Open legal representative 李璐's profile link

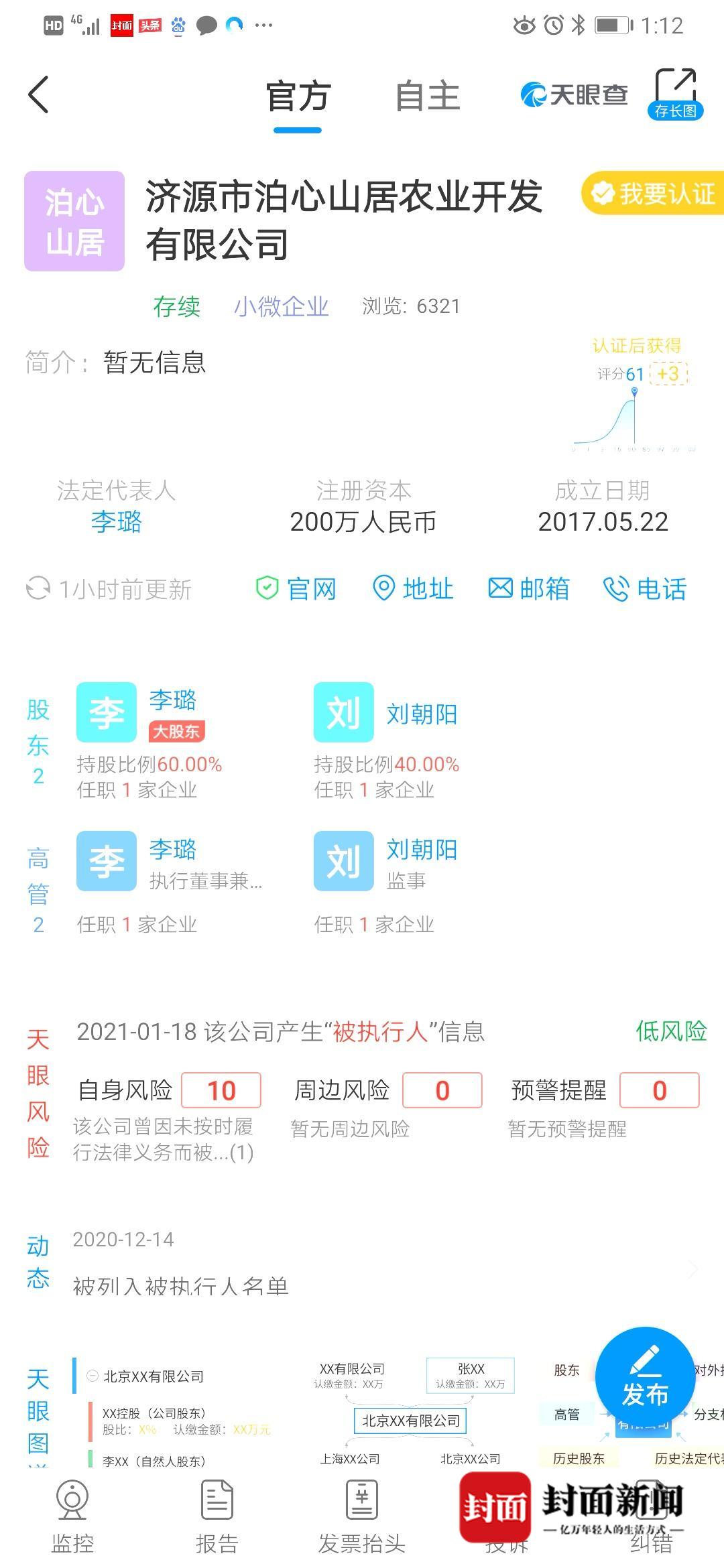click(117, 522)
